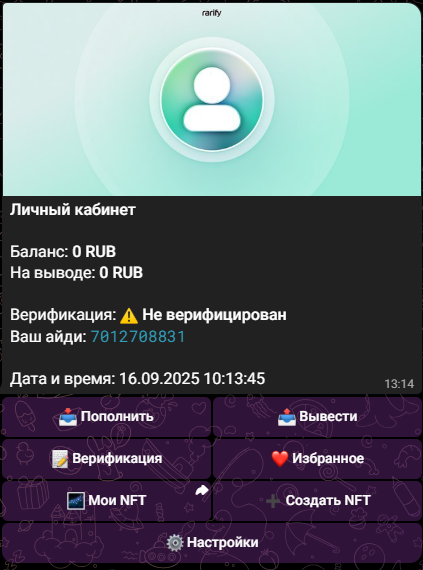
Task: Open Настройки settings
Action: 212,543
